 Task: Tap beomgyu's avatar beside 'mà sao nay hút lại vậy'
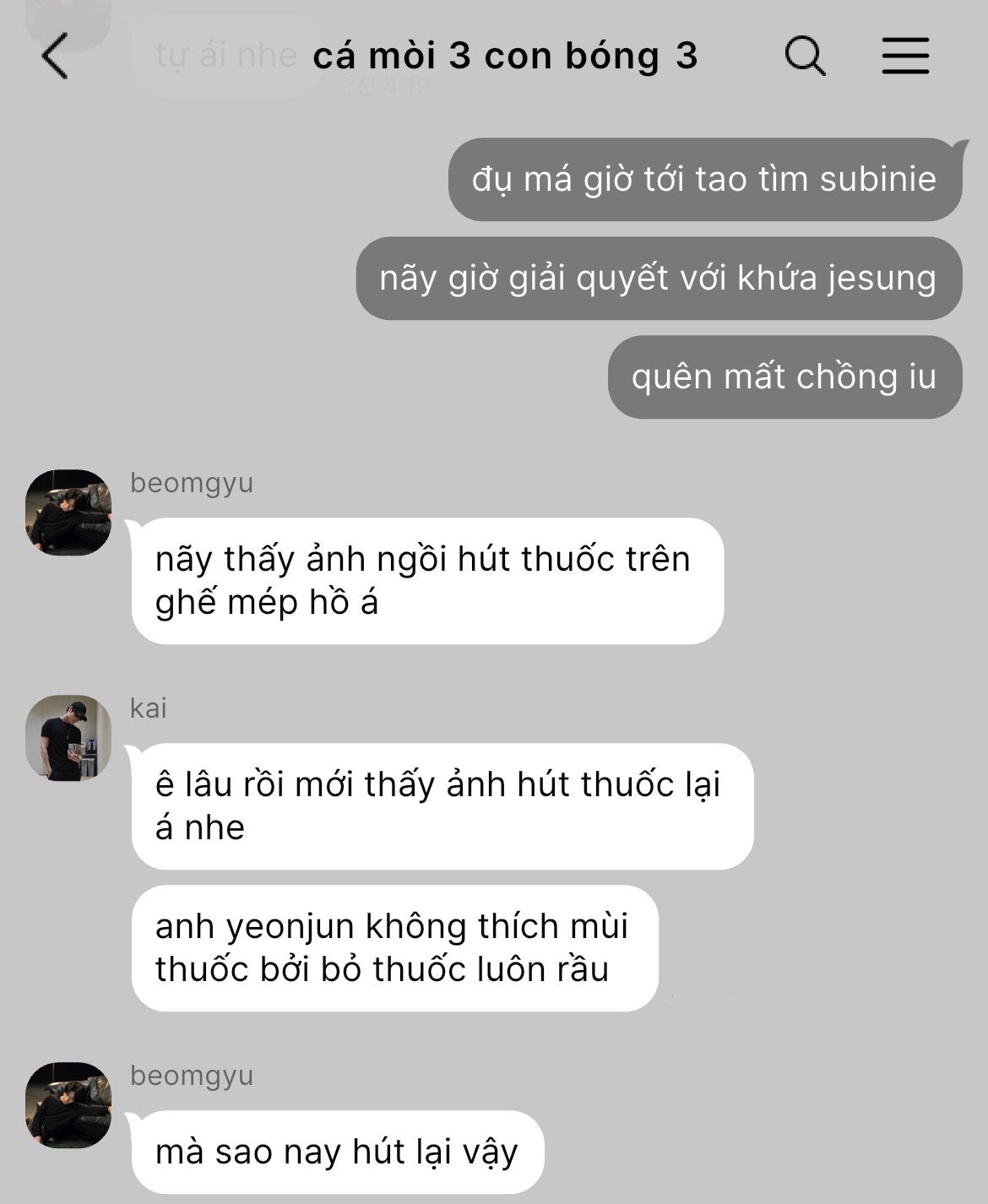(68, 1105)
